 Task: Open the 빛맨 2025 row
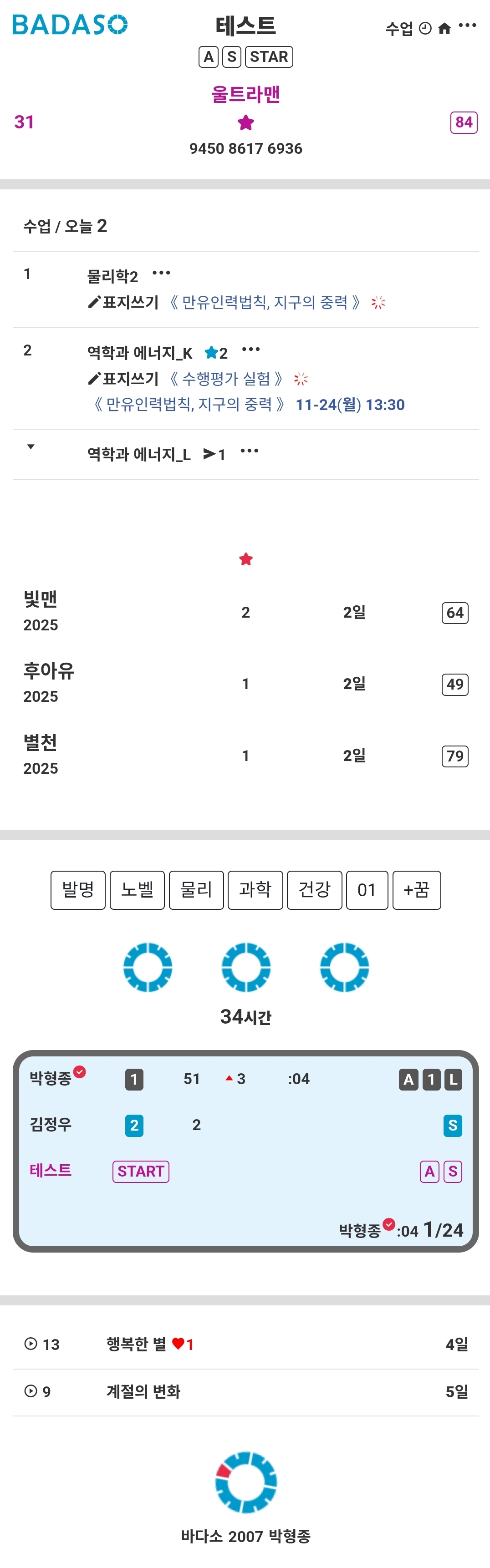41,611
